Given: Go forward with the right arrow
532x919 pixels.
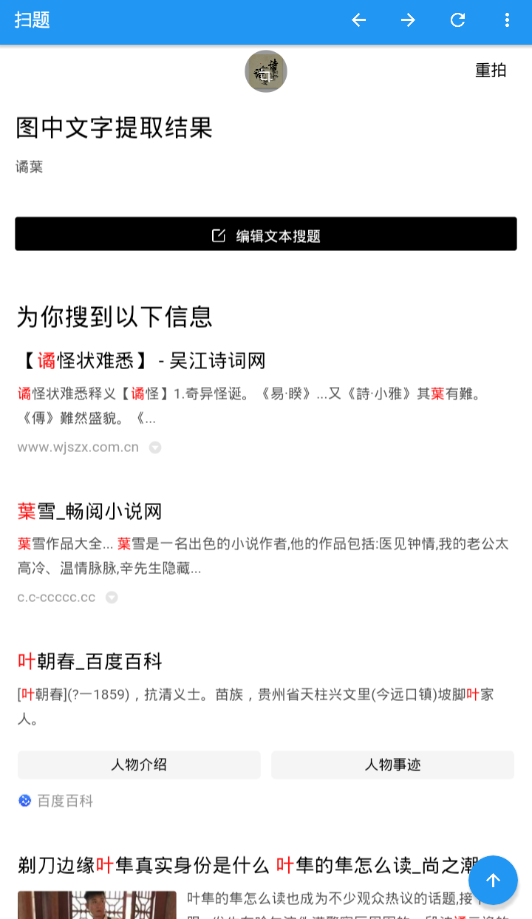Looking at the screenshot, I should 408,21.
